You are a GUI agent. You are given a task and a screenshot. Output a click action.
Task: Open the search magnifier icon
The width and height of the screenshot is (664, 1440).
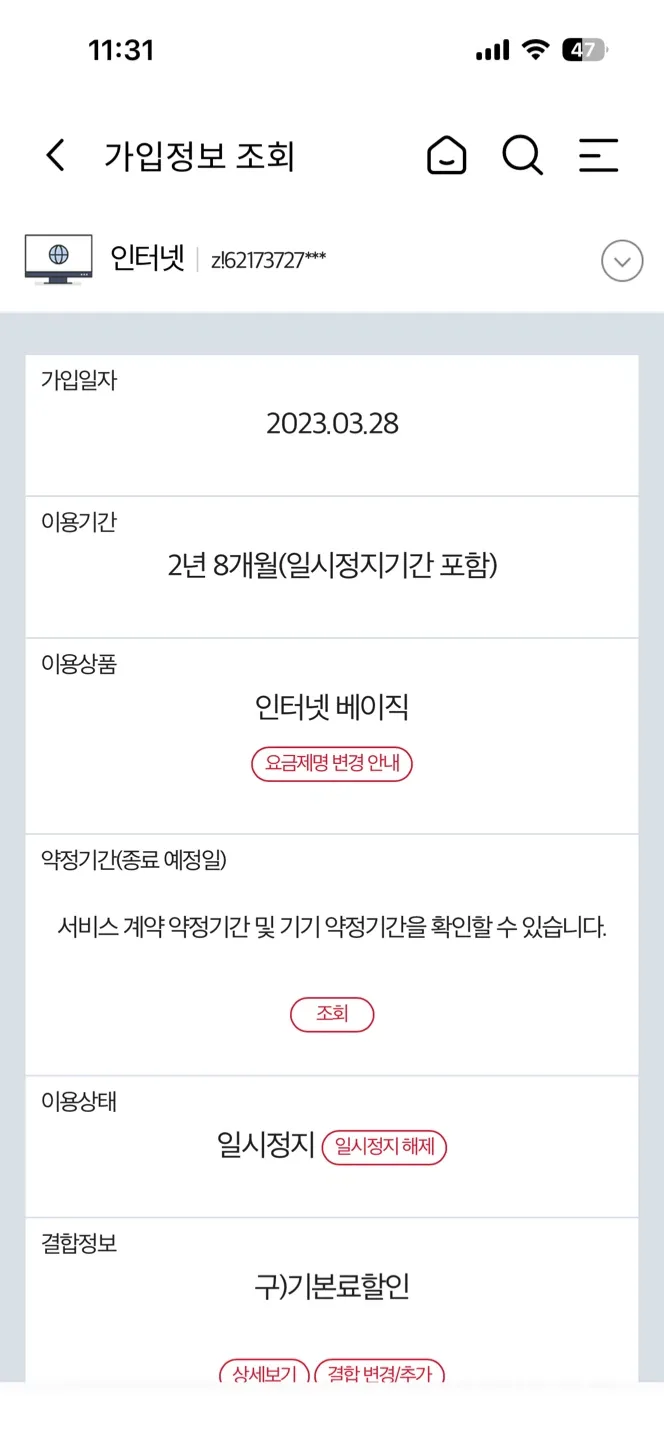click(522, 156)
